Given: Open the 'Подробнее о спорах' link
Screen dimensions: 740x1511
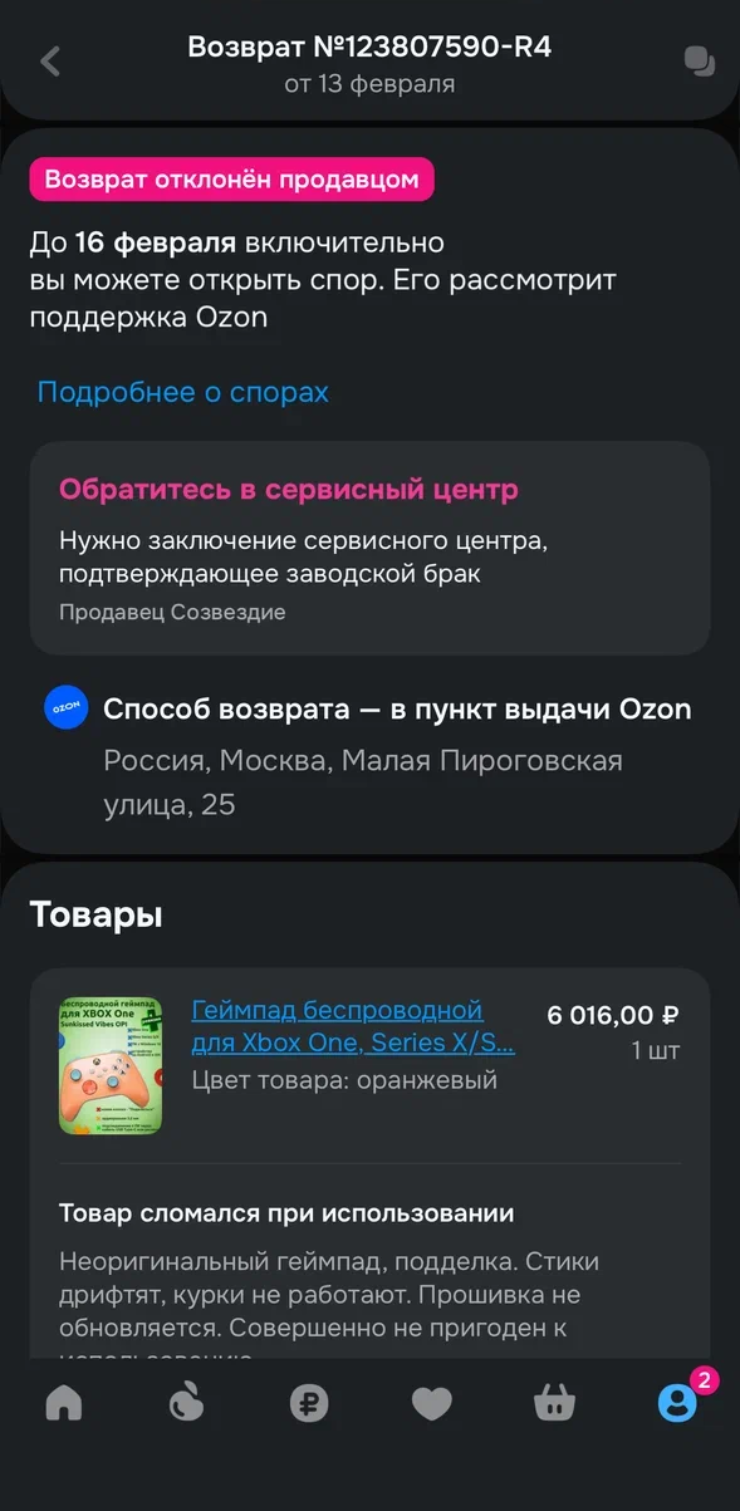Looking at the screenshot, I should (x=183, y=392).
